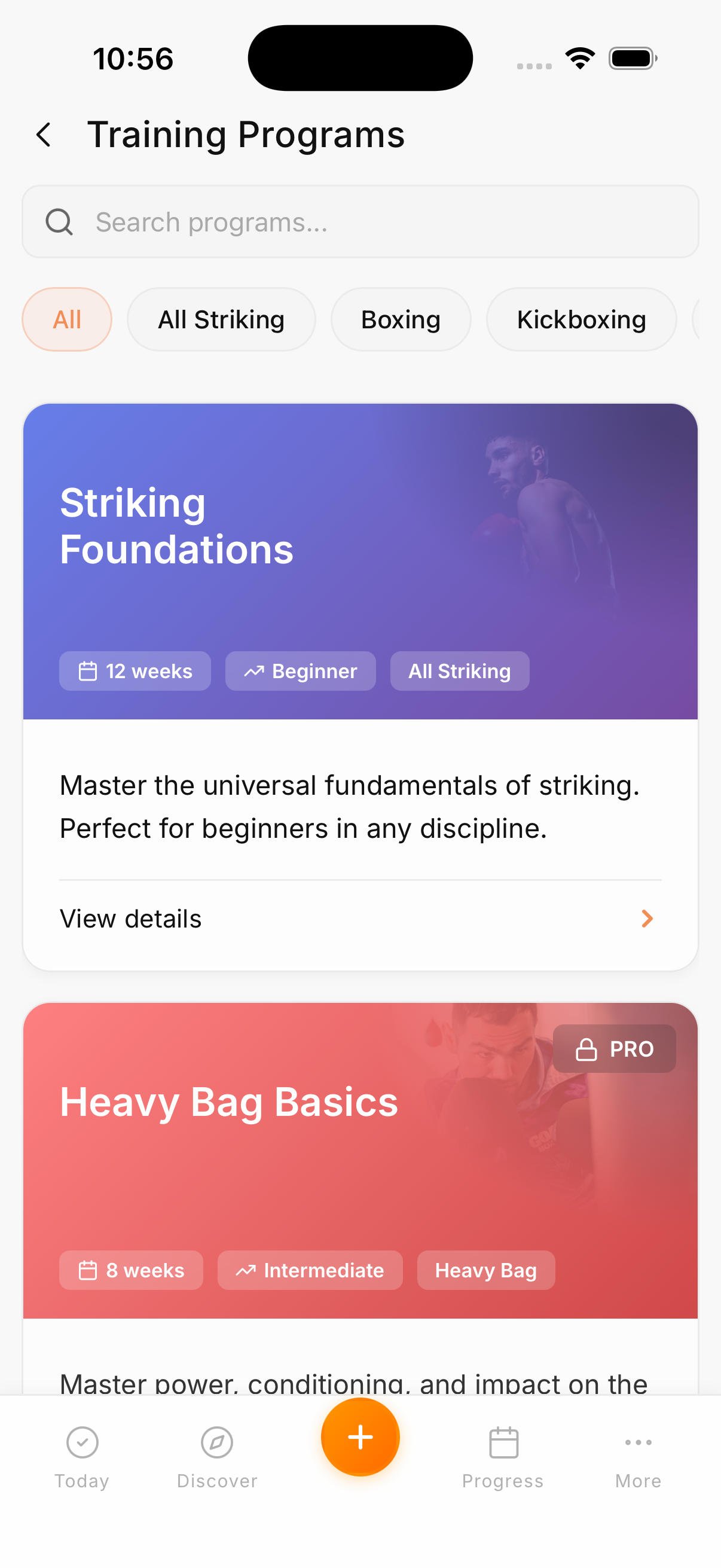This screenshot has height=1568, width=721.
Task: Toggle the Boxing filter chip
Action: pos(401,319)
